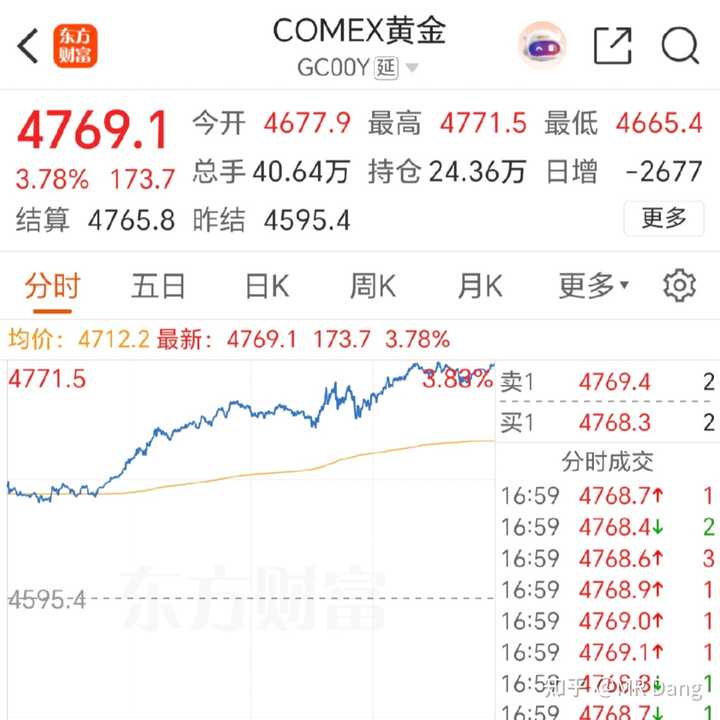
Task: Share this COMEX gold quote
Action: pos(612,46)
